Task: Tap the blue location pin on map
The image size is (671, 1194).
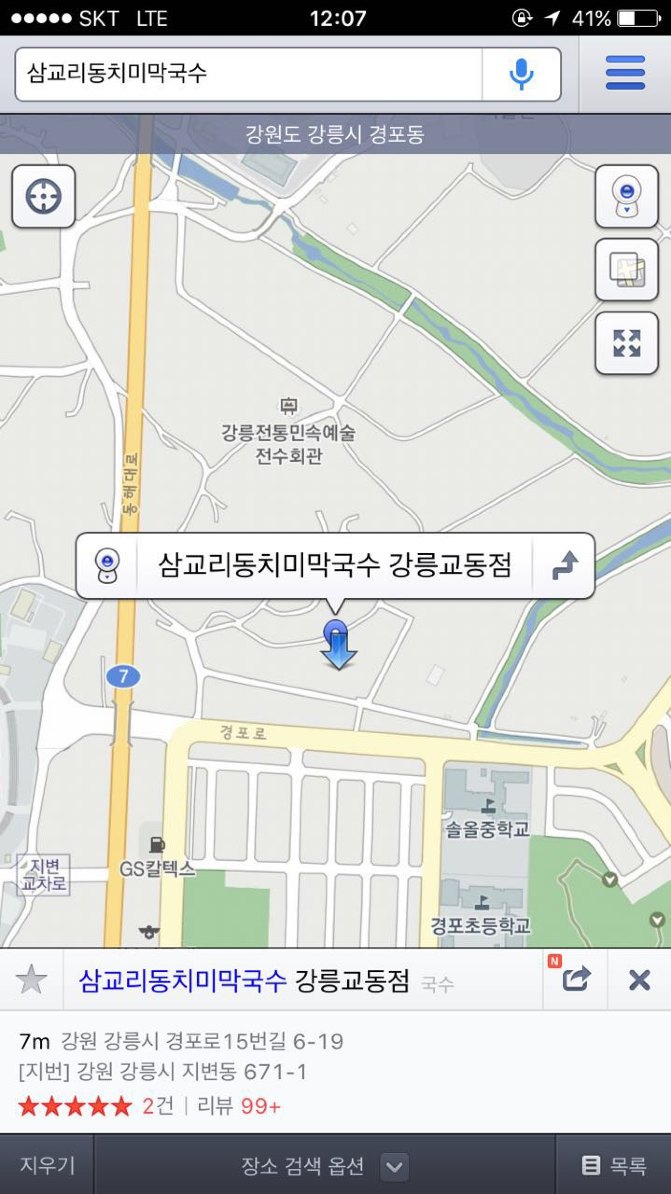Action: pos(338,644)
